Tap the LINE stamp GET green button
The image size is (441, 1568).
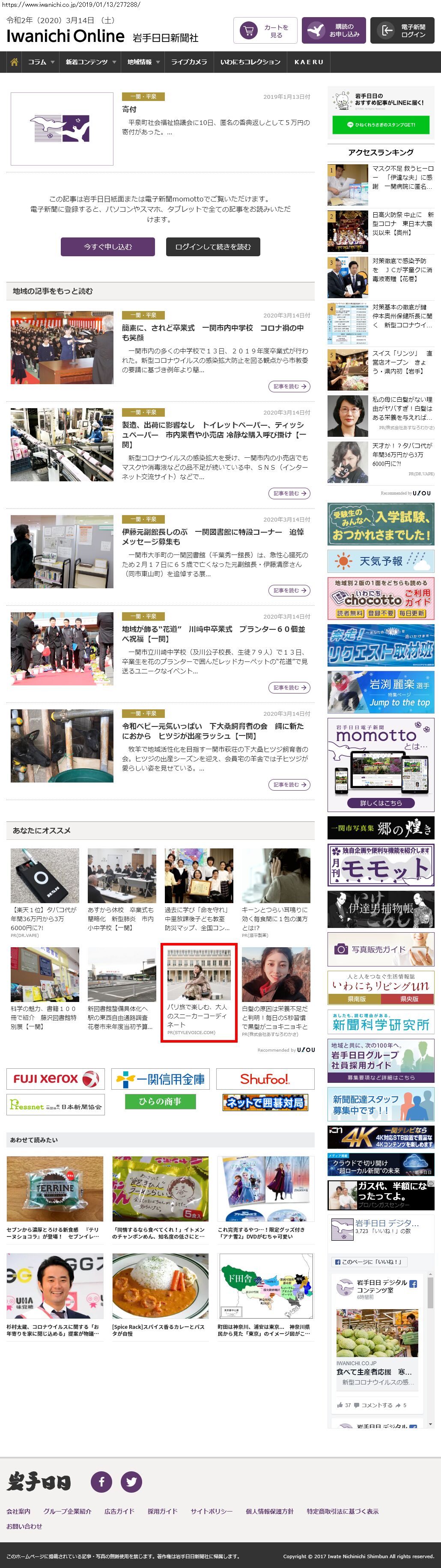[381, 124]
